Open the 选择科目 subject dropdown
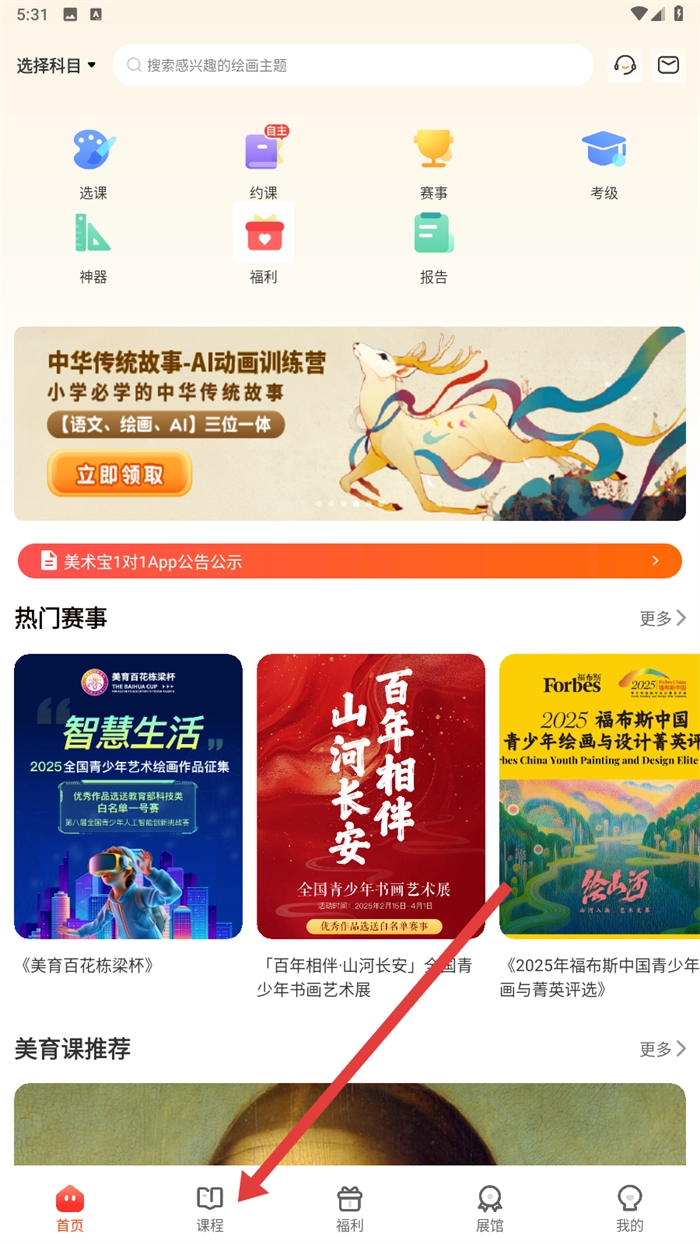This screenshot has width=700, height=1244. pos(56,65)
